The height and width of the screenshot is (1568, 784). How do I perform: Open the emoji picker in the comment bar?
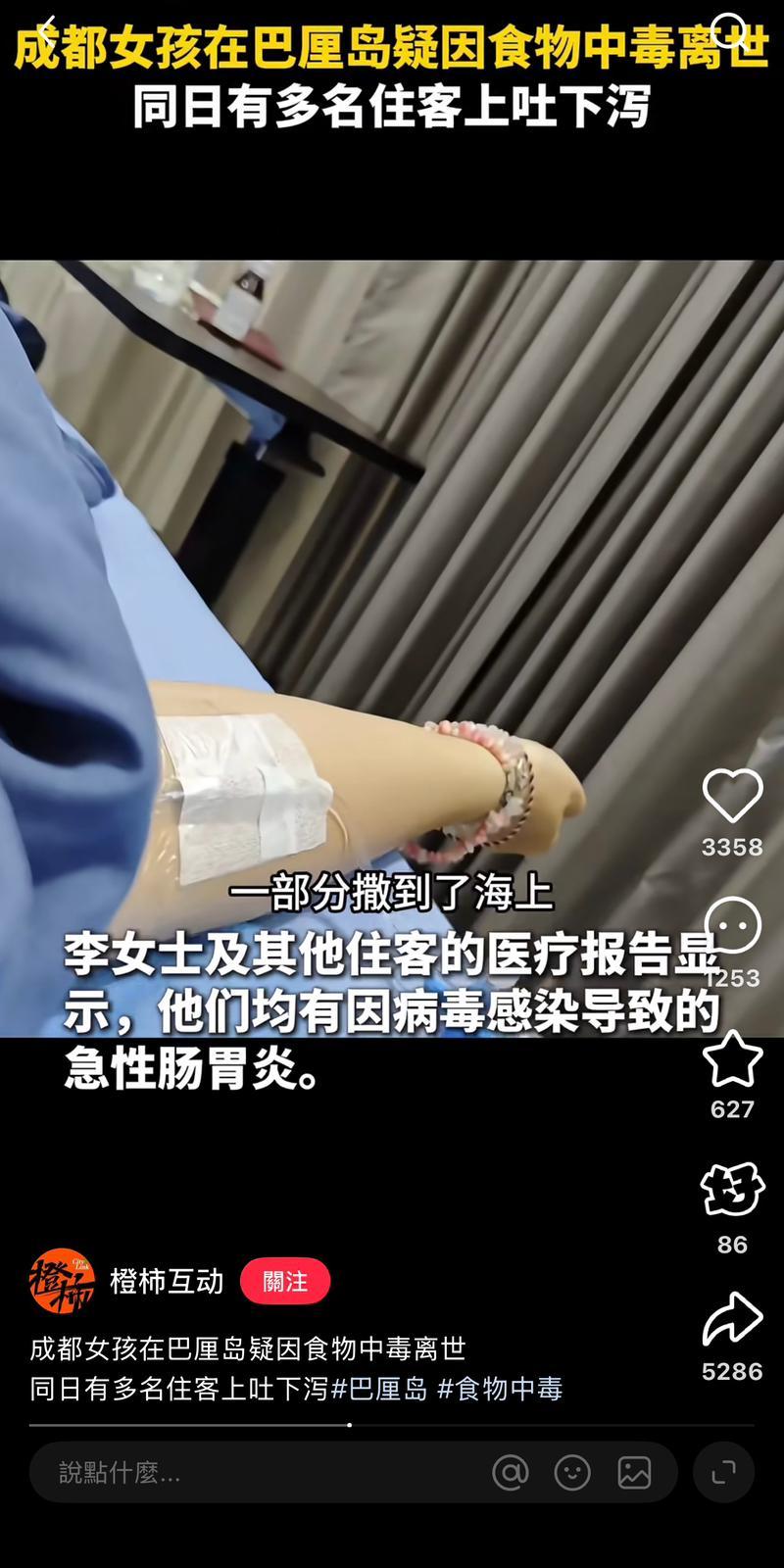[572, 1472]
